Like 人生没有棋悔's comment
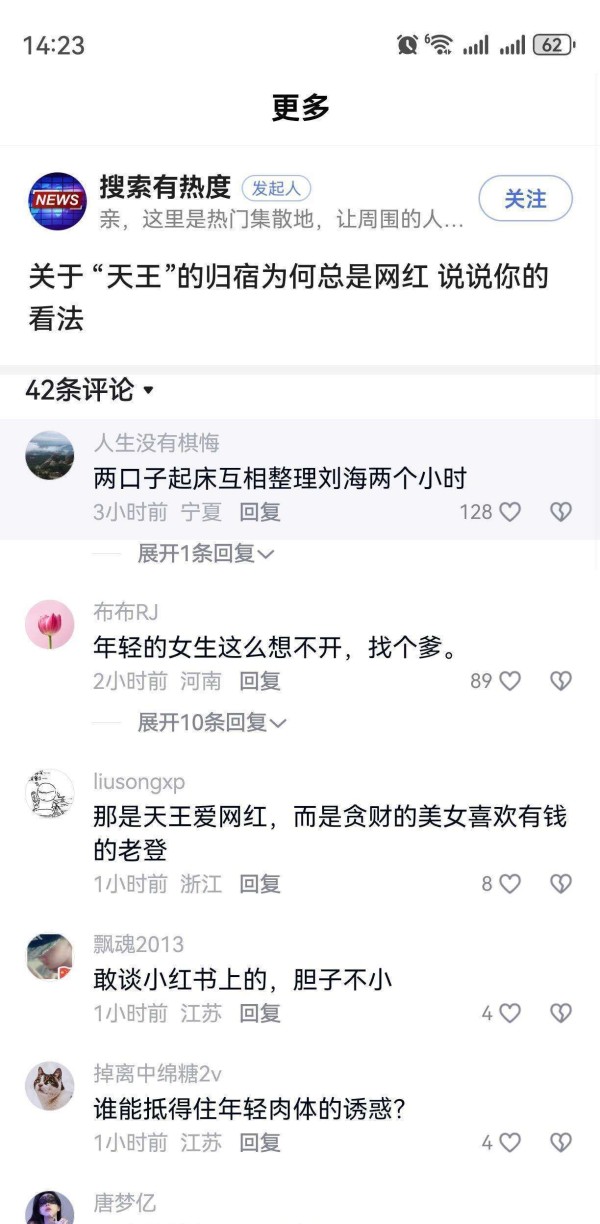Image resolution: width=600 pixels, height=1224 pixels. point(510,512)
